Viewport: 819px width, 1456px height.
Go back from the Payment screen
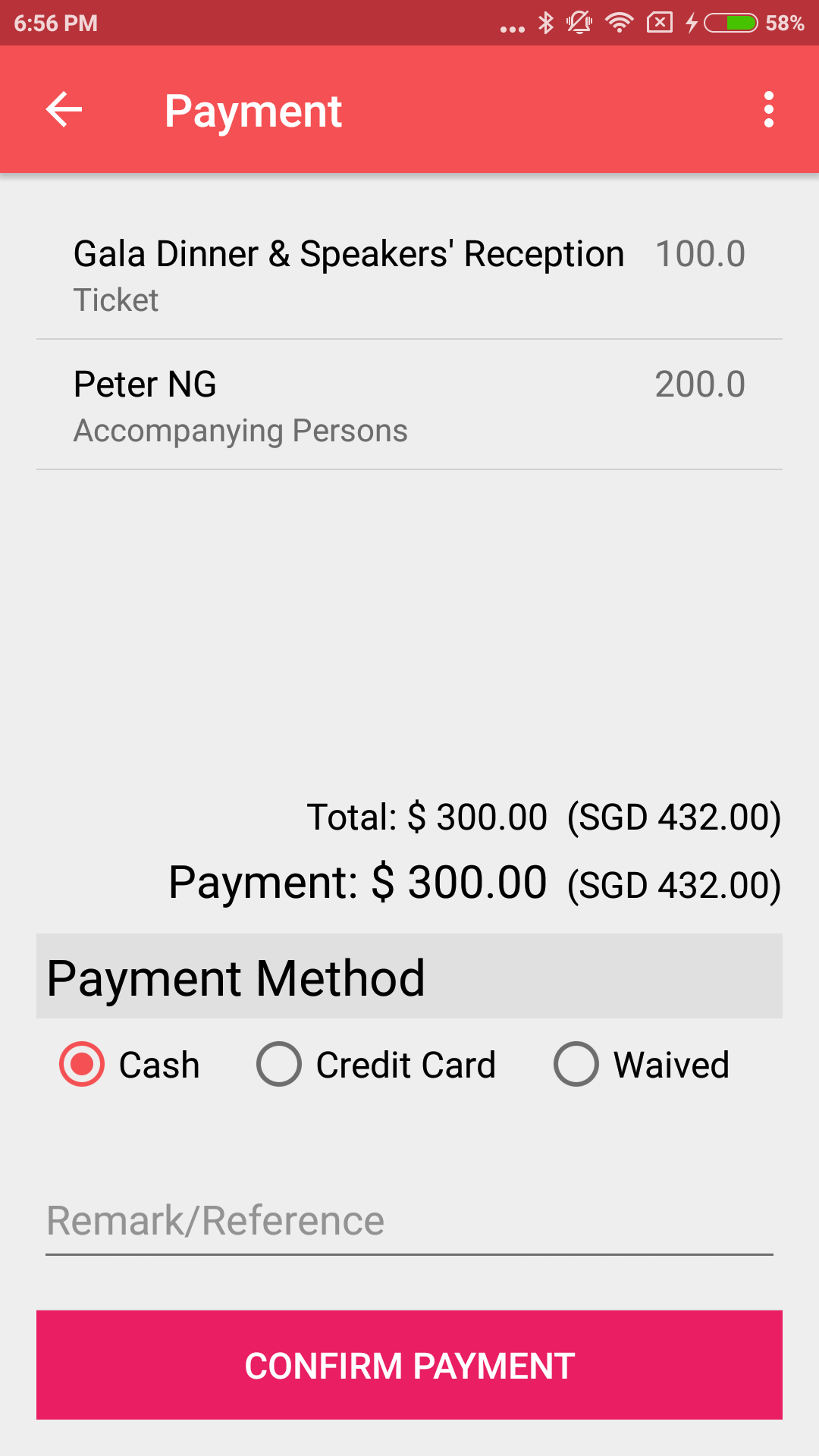point(64,110)
